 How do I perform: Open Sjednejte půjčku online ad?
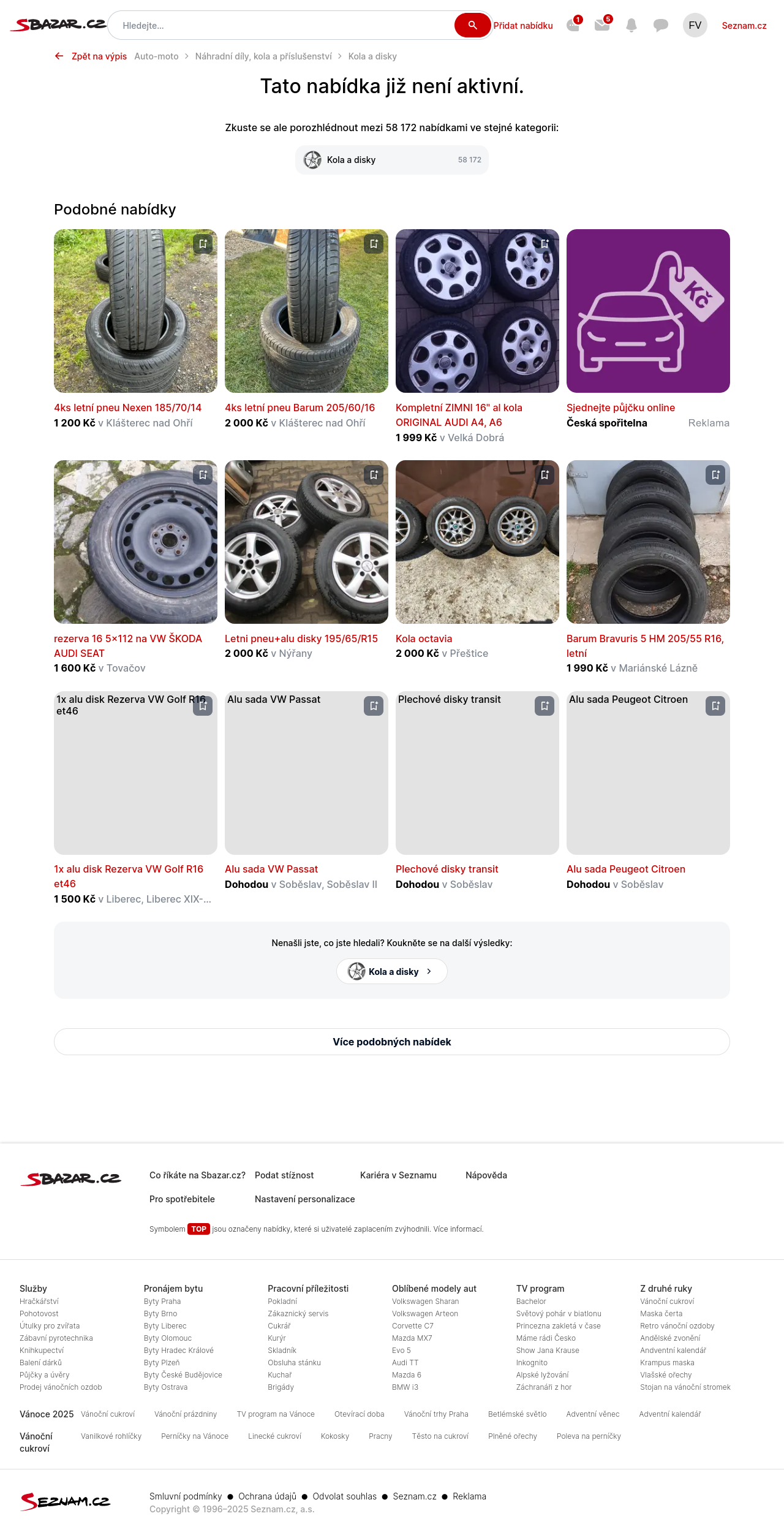(x=620, y=407)
